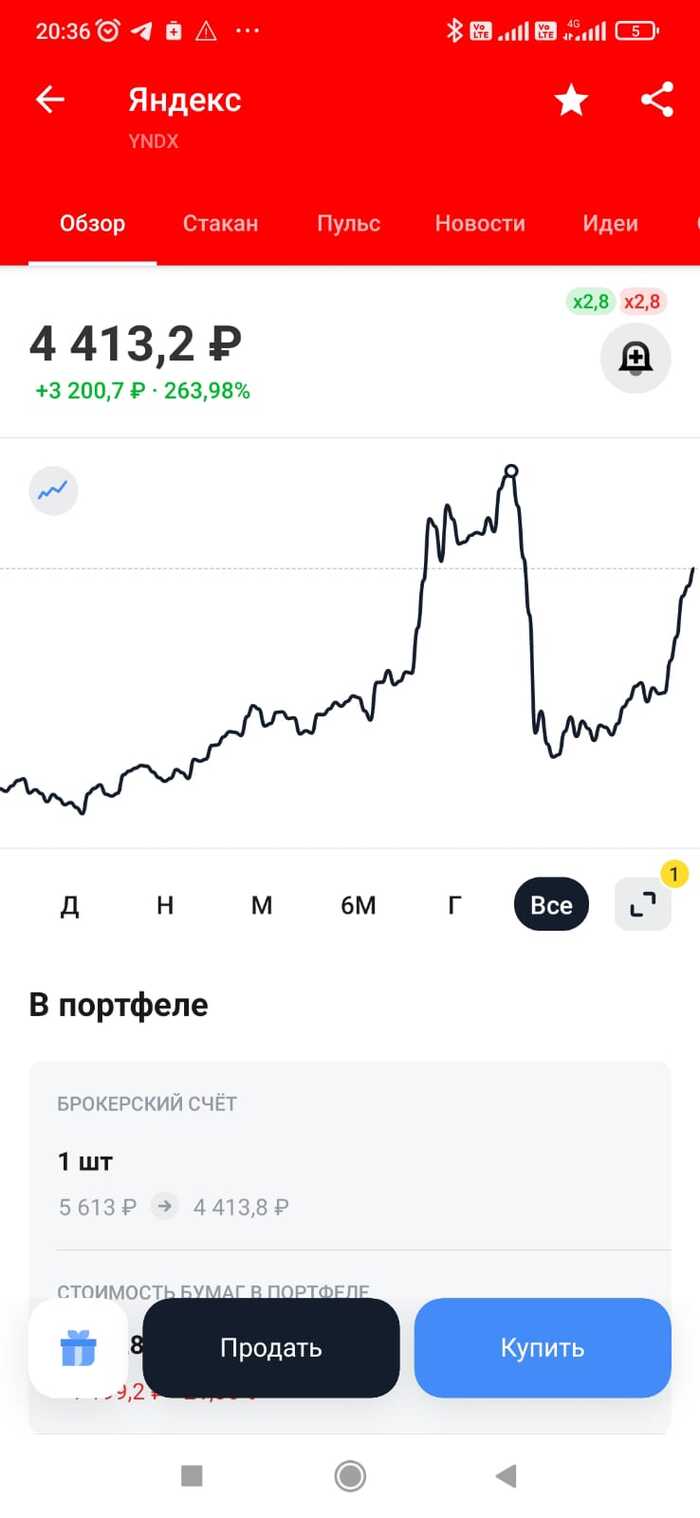The width and height of the screenshot is (700, 1518).
Task: View the Новости tab
Action: click(479, 223)
